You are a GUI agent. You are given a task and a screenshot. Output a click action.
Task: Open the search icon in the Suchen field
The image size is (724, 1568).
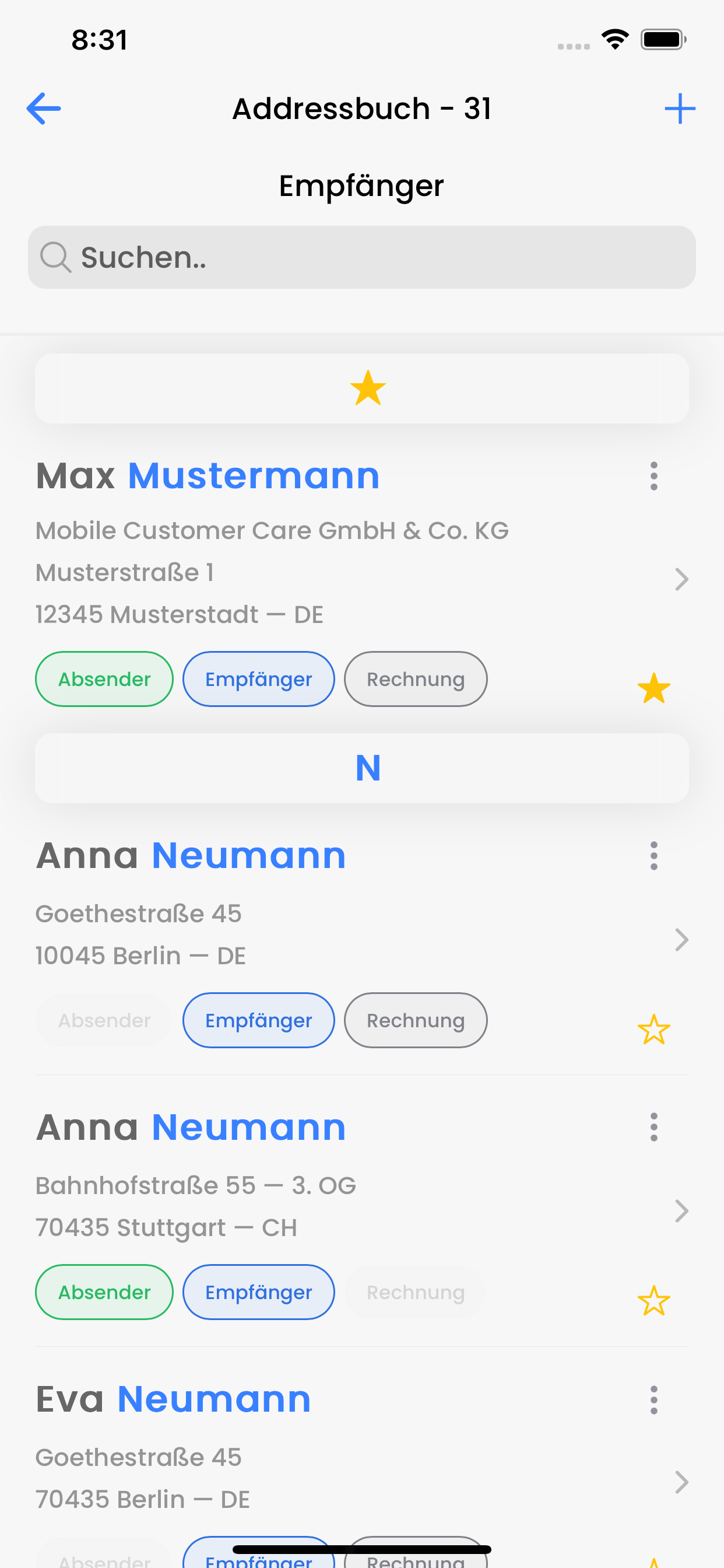pos(56,257)
